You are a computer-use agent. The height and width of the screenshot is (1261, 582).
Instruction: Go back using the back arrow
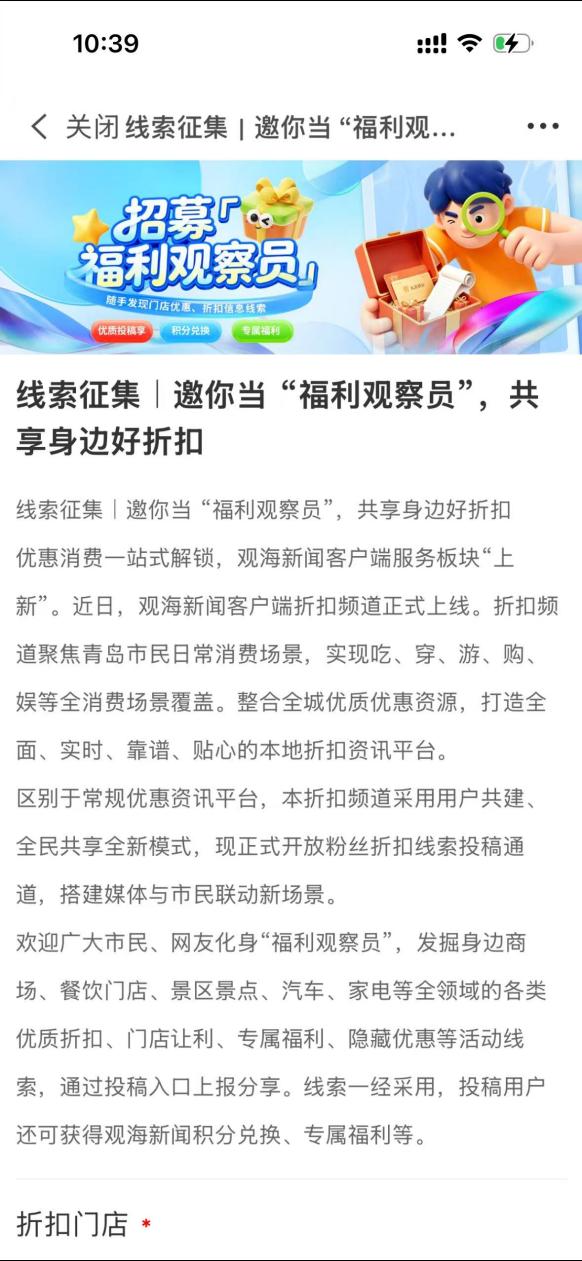click(x=39, y=127)
